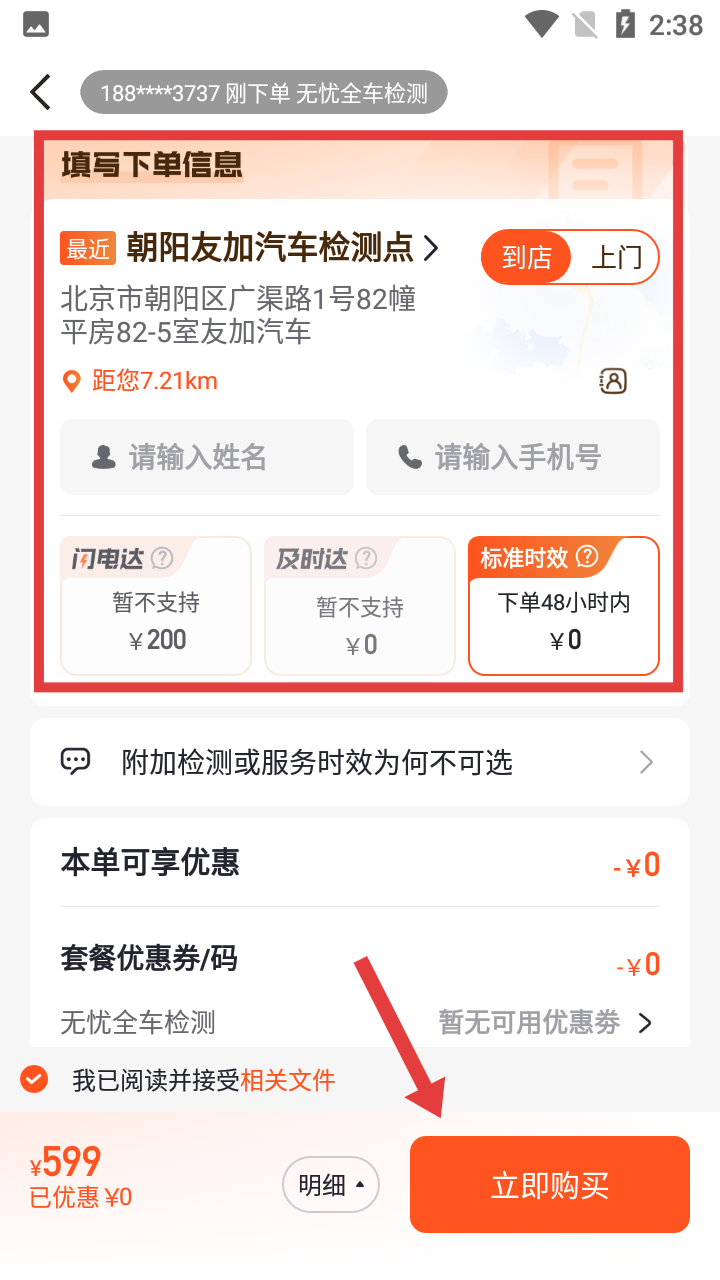Viewport: 720px width, 1280px height.
Task: Open 暂无可用优惠券 coupon selection
Action: (x=545, y=1022)
